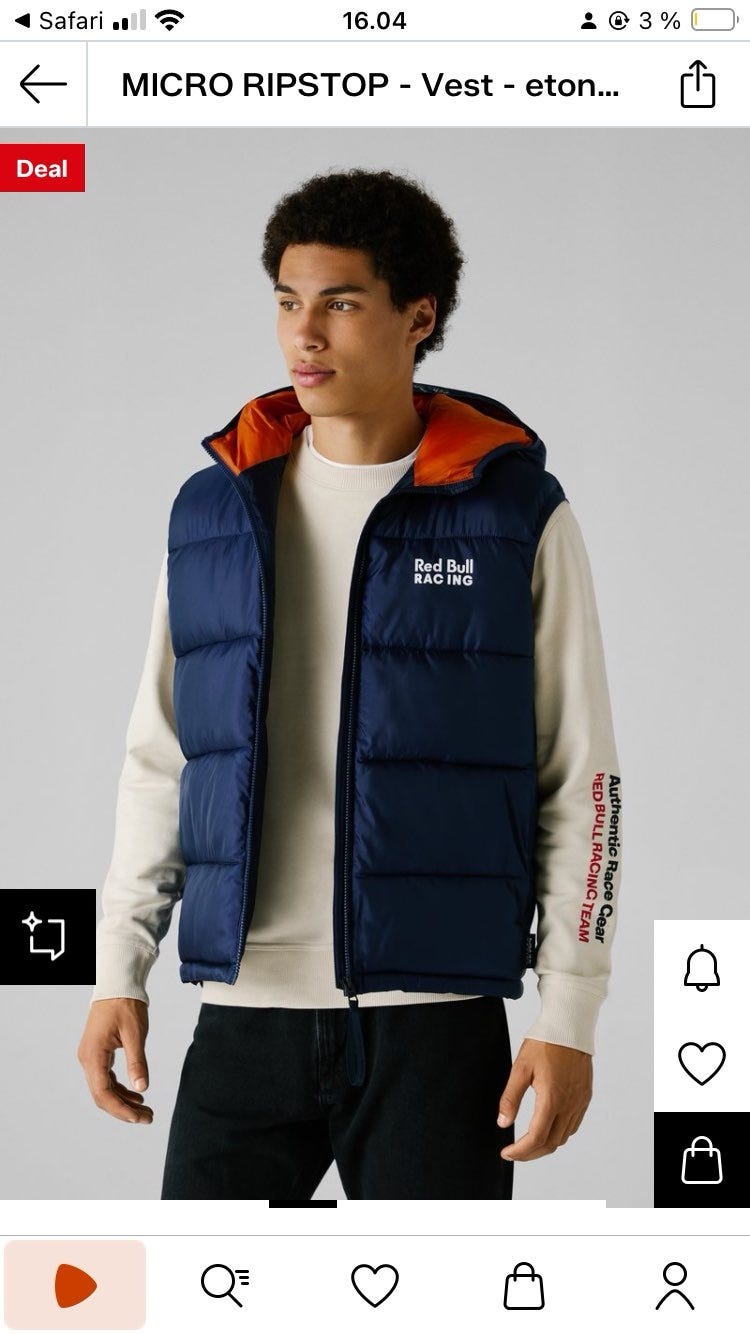Viewport: 750px width, 1334px height.
Task: Enable notification bell for this item
Action: 702,968
